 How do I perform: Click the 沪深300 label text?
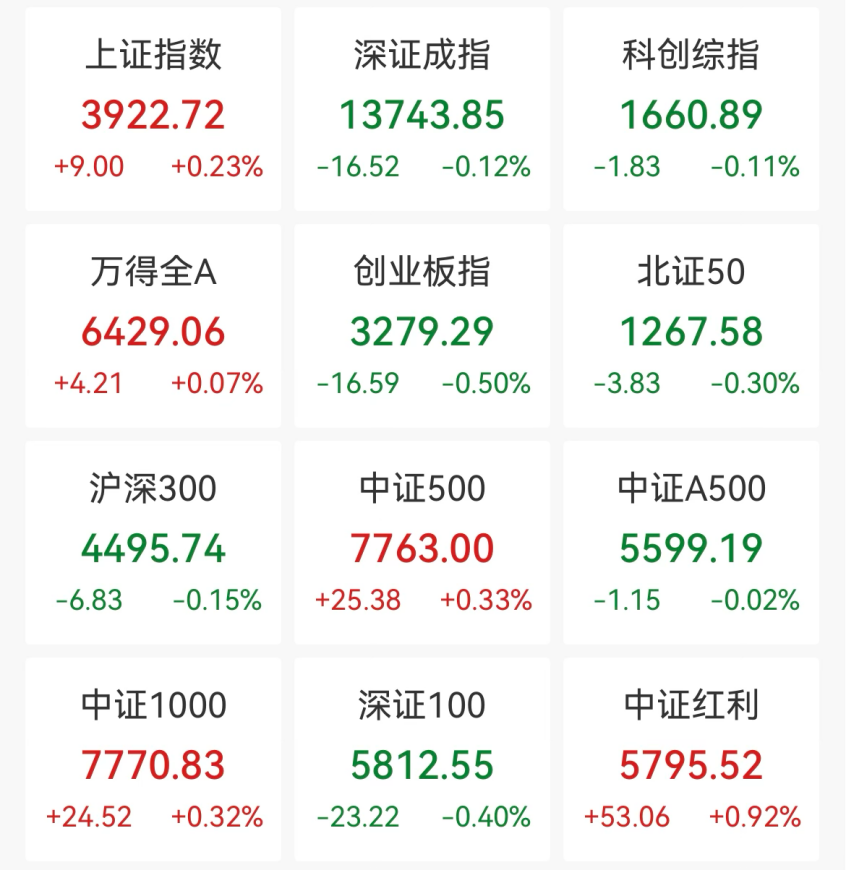pos(152,487)
